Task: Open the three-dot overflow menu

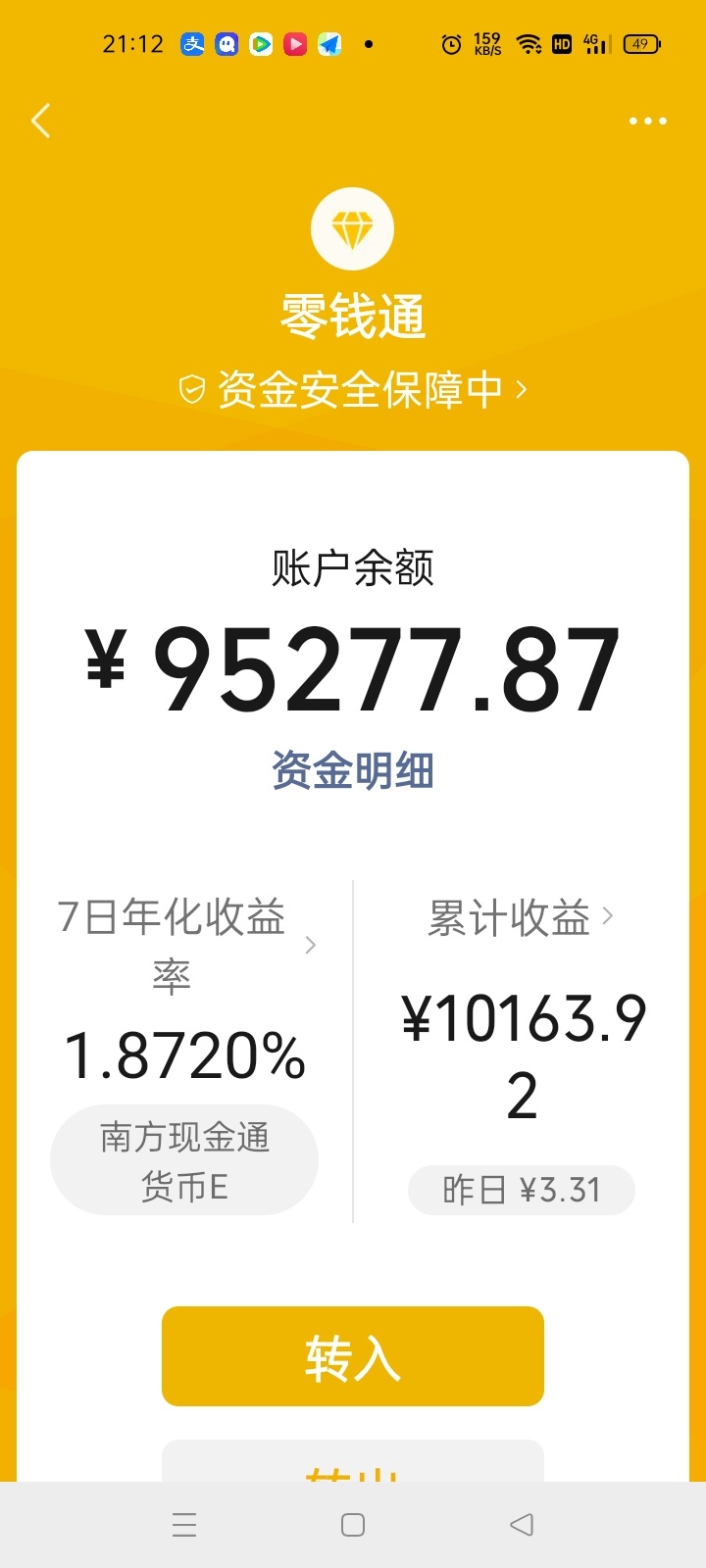Action: (x=647, y=122)
